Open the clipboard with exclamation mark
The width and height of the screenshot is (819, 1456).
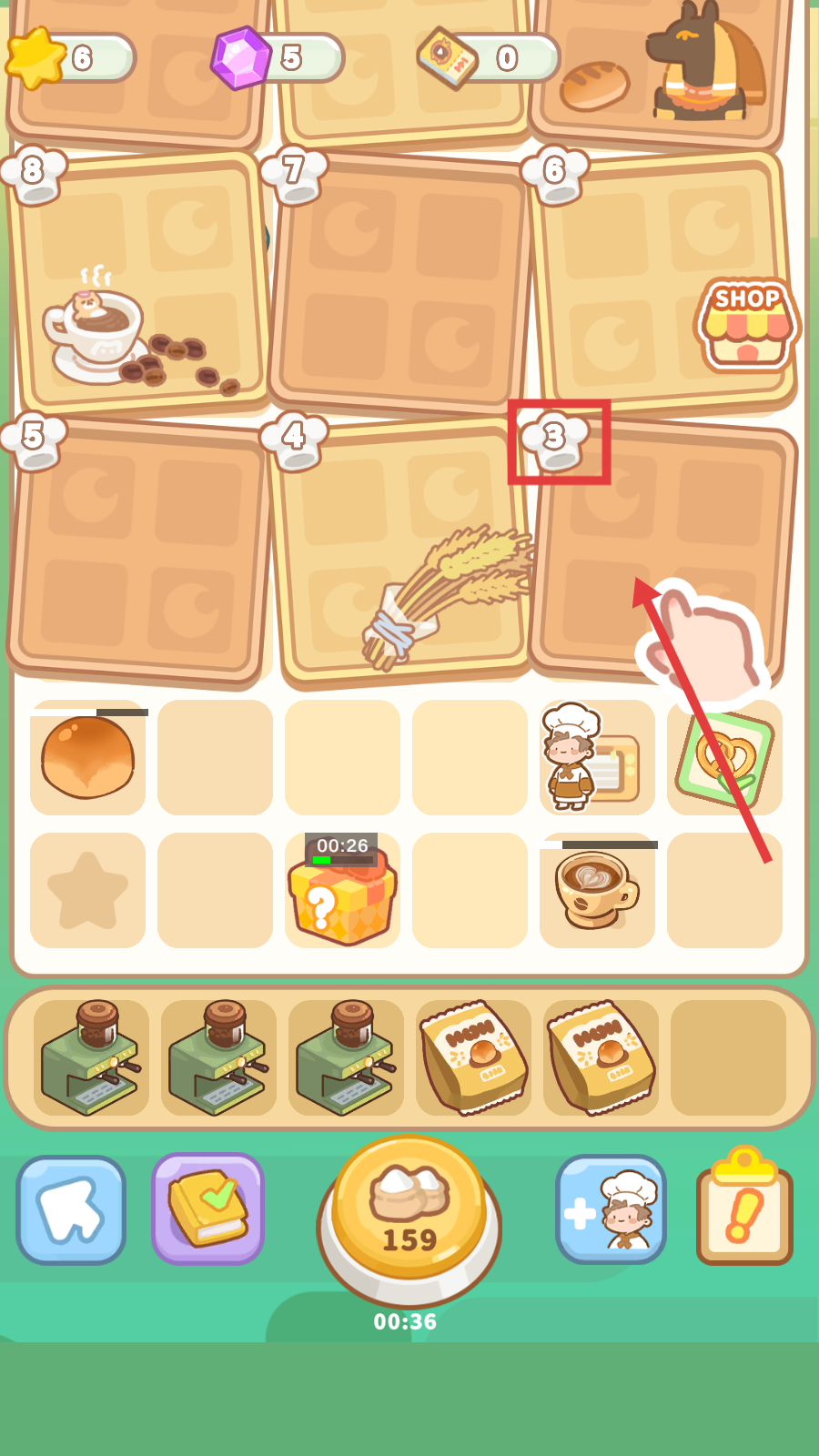tap(744, 1208)
